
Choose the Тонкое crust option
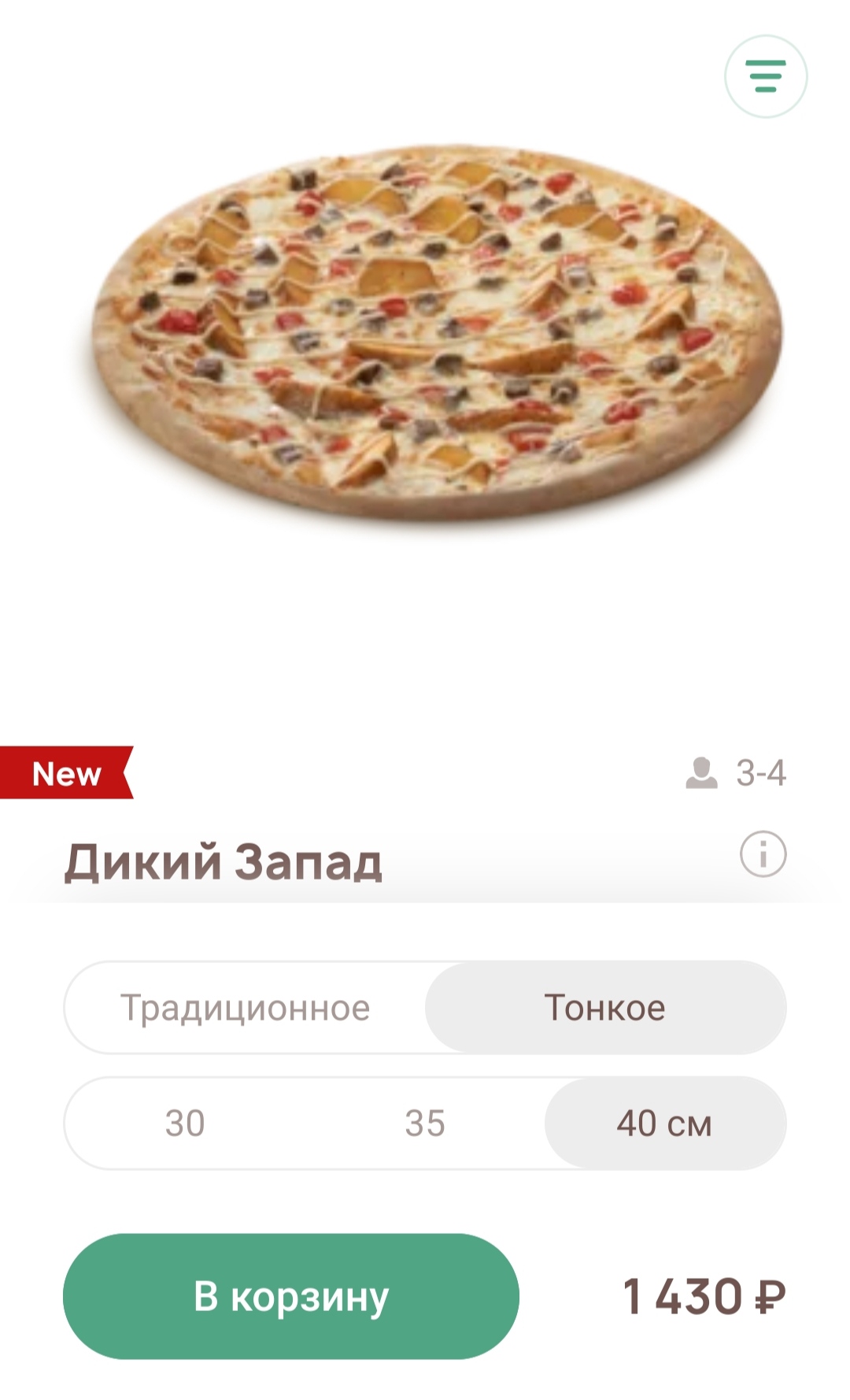(605, 1008)
